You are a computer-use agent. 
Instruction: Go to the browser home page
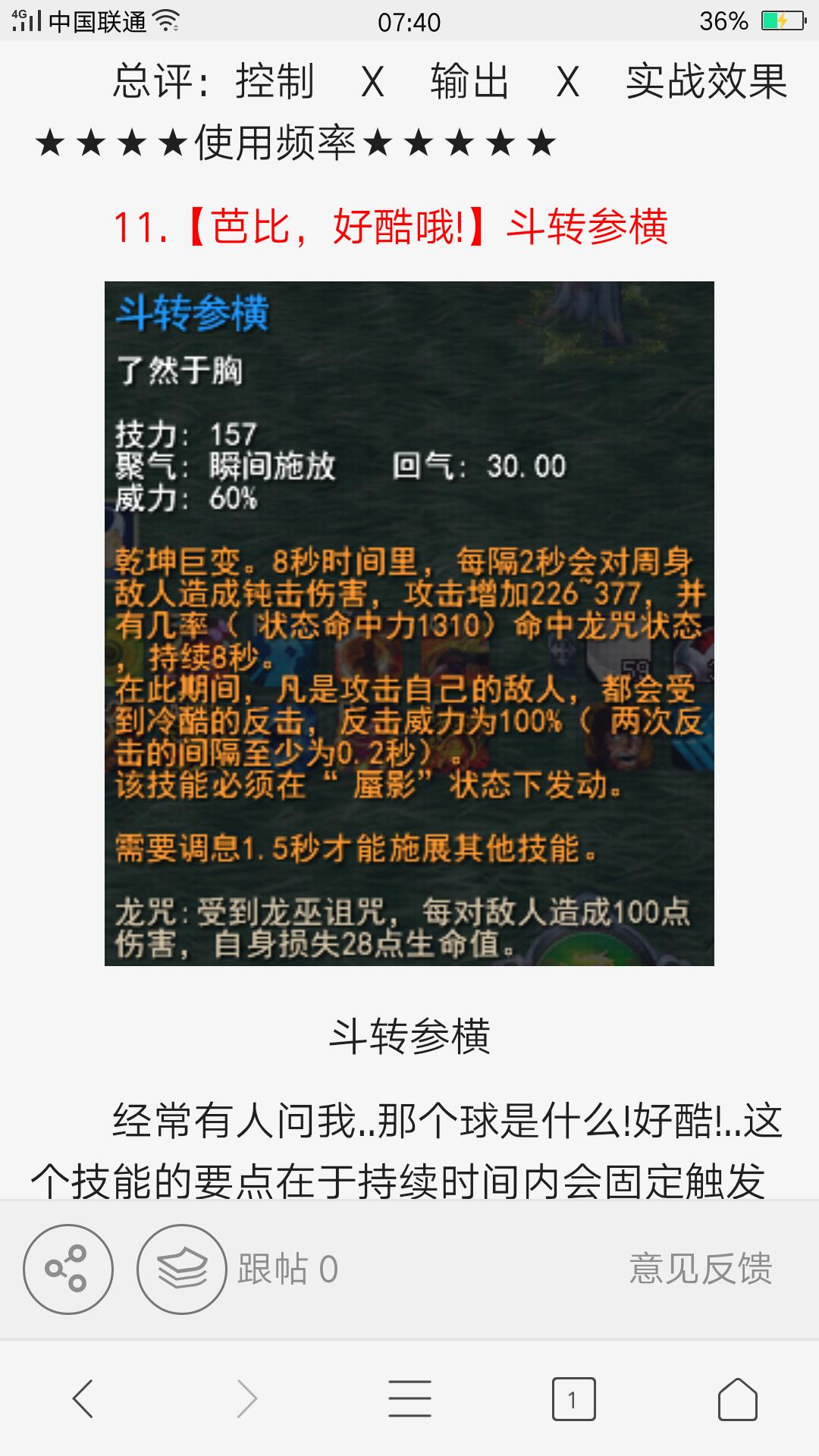(737, 1398)
